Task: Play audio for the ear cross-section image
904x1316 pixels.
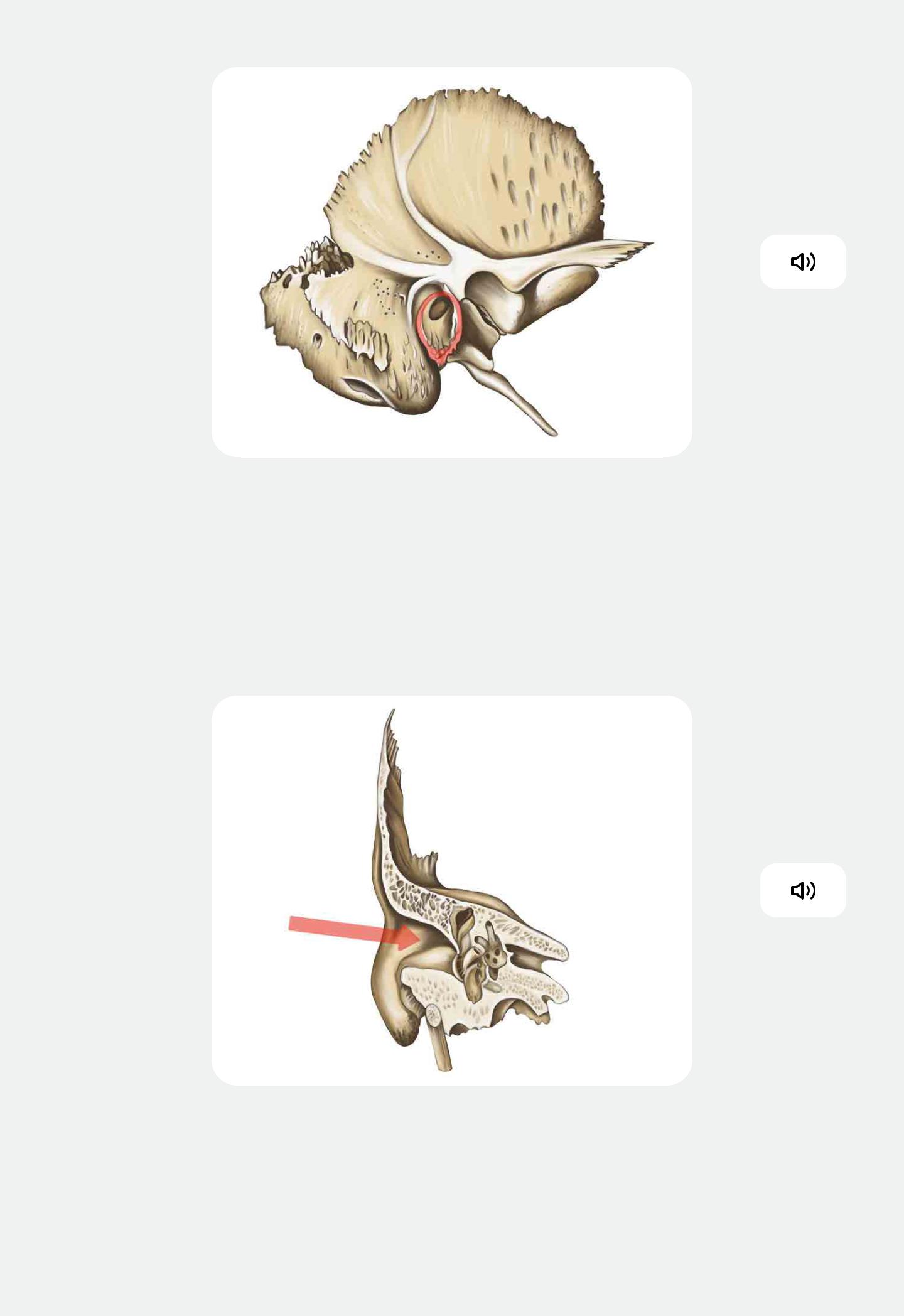Action: click(x=802, y=890)
